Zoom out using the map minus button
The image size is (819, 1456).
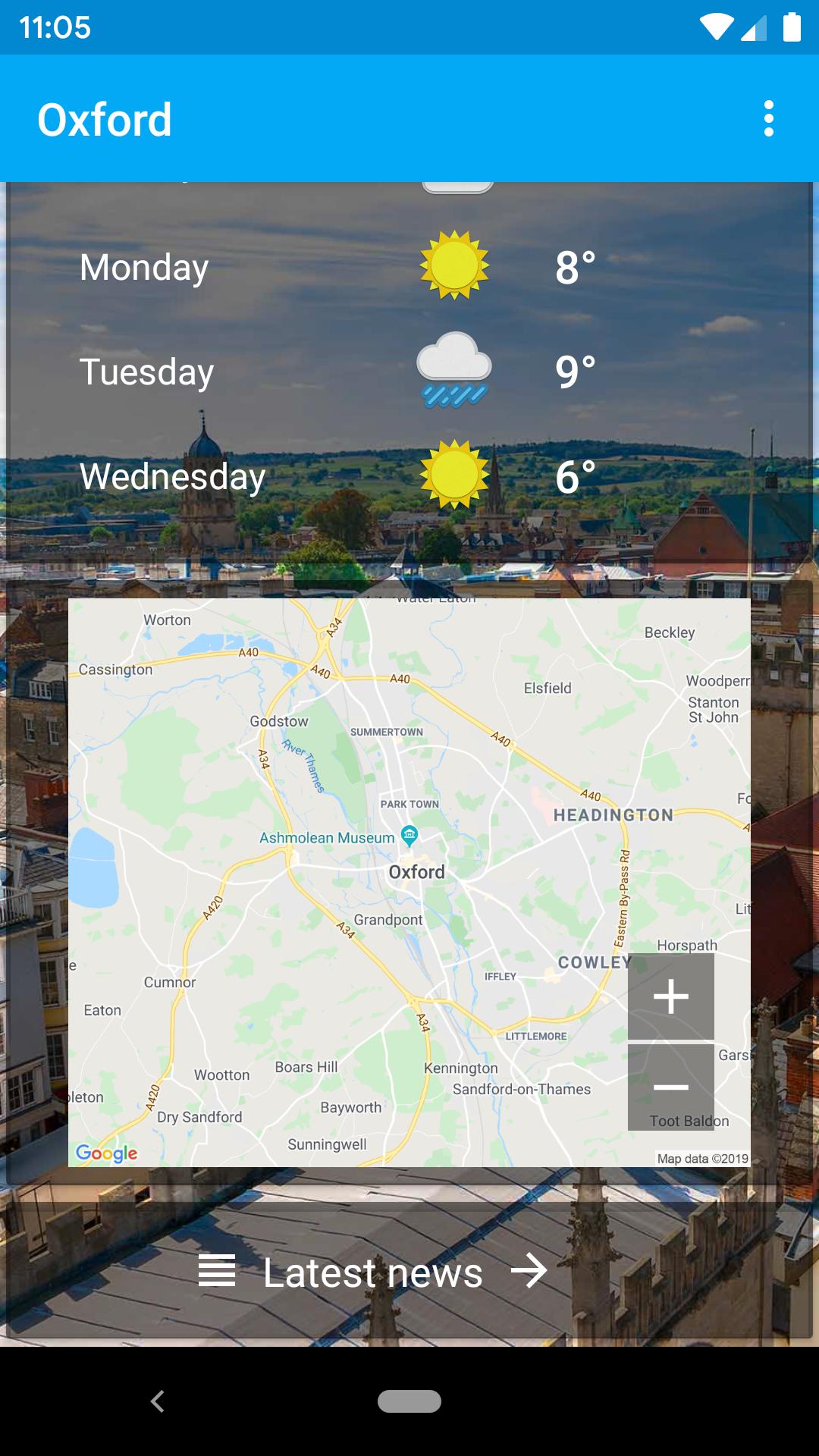(671, 1087)
